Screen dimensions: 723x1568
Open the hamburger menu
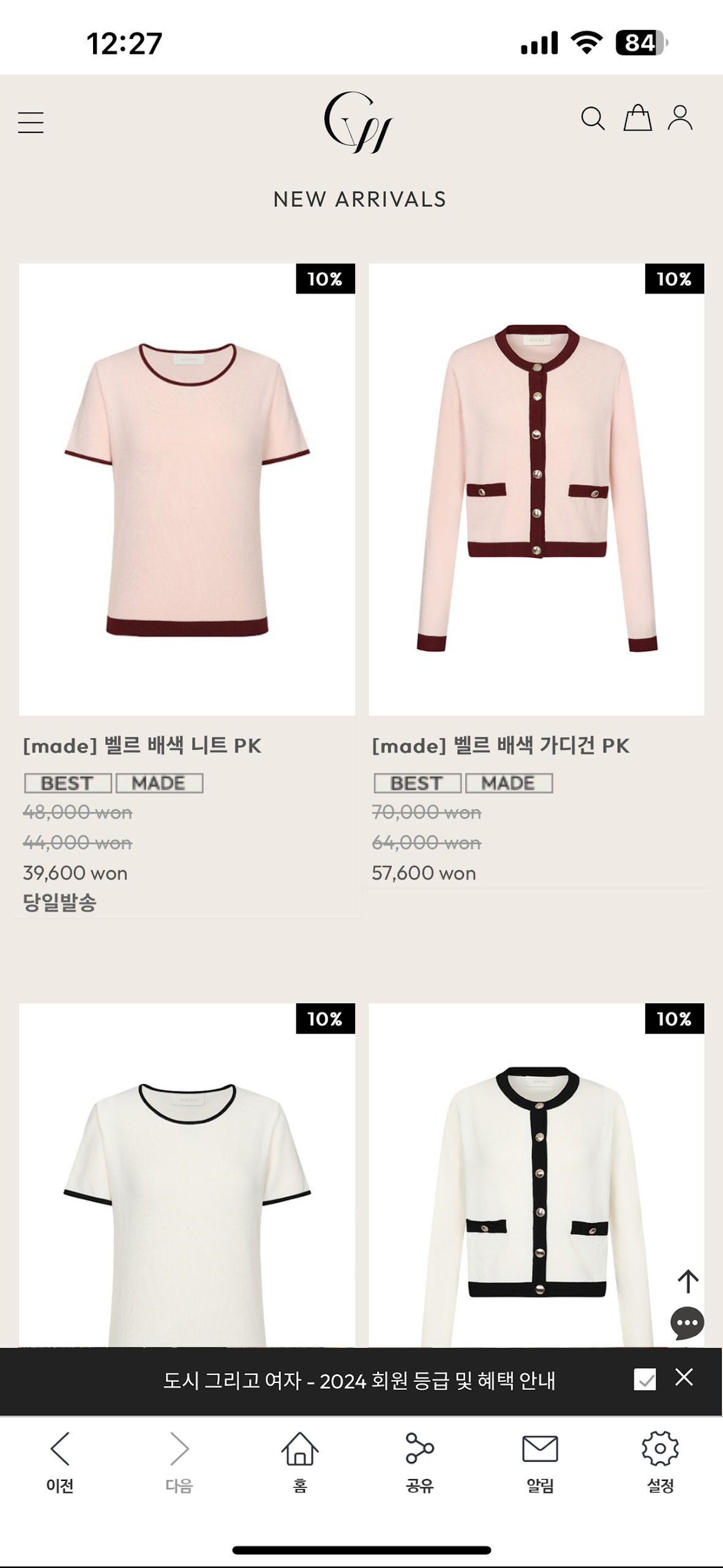click(x=31, y=123)
